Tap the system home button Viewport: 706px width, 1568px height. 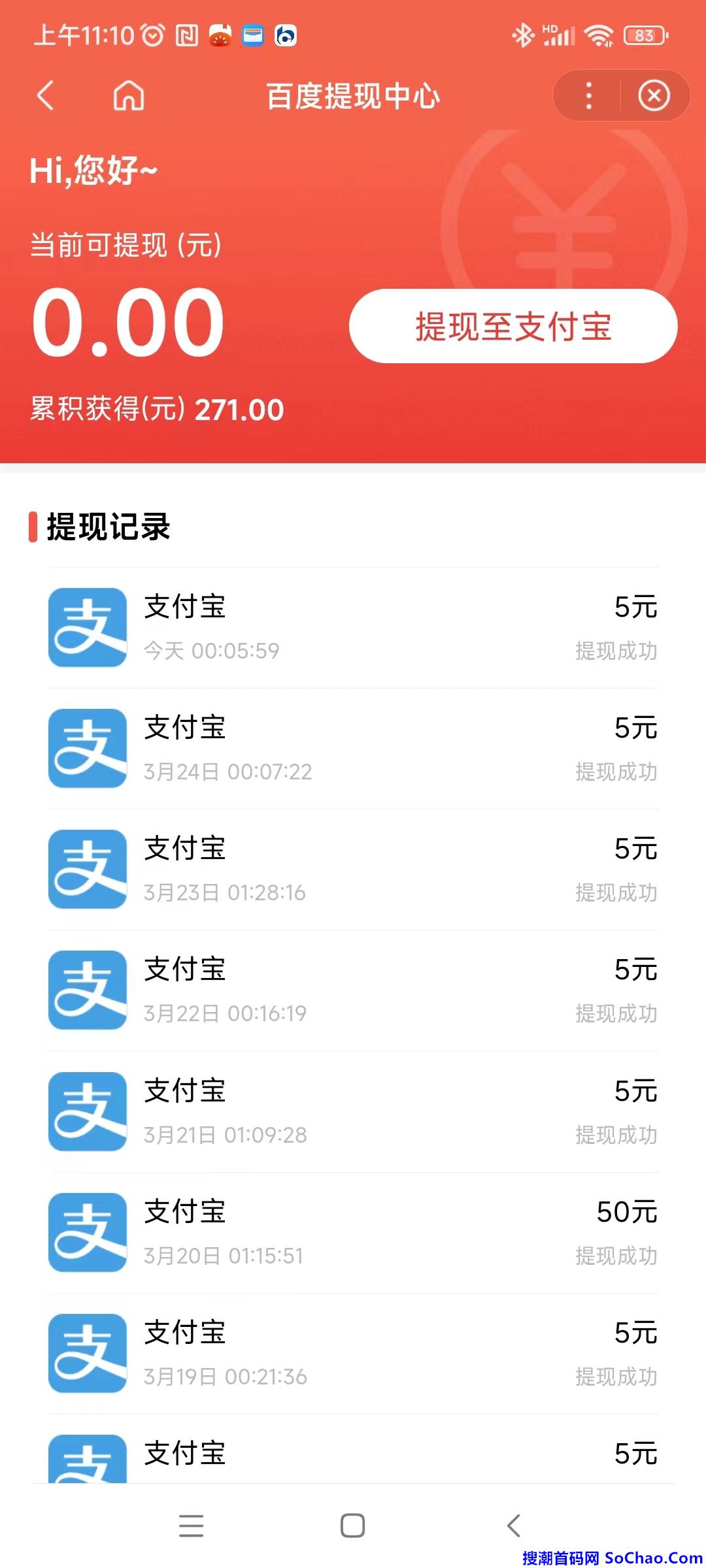point(353,1526)
